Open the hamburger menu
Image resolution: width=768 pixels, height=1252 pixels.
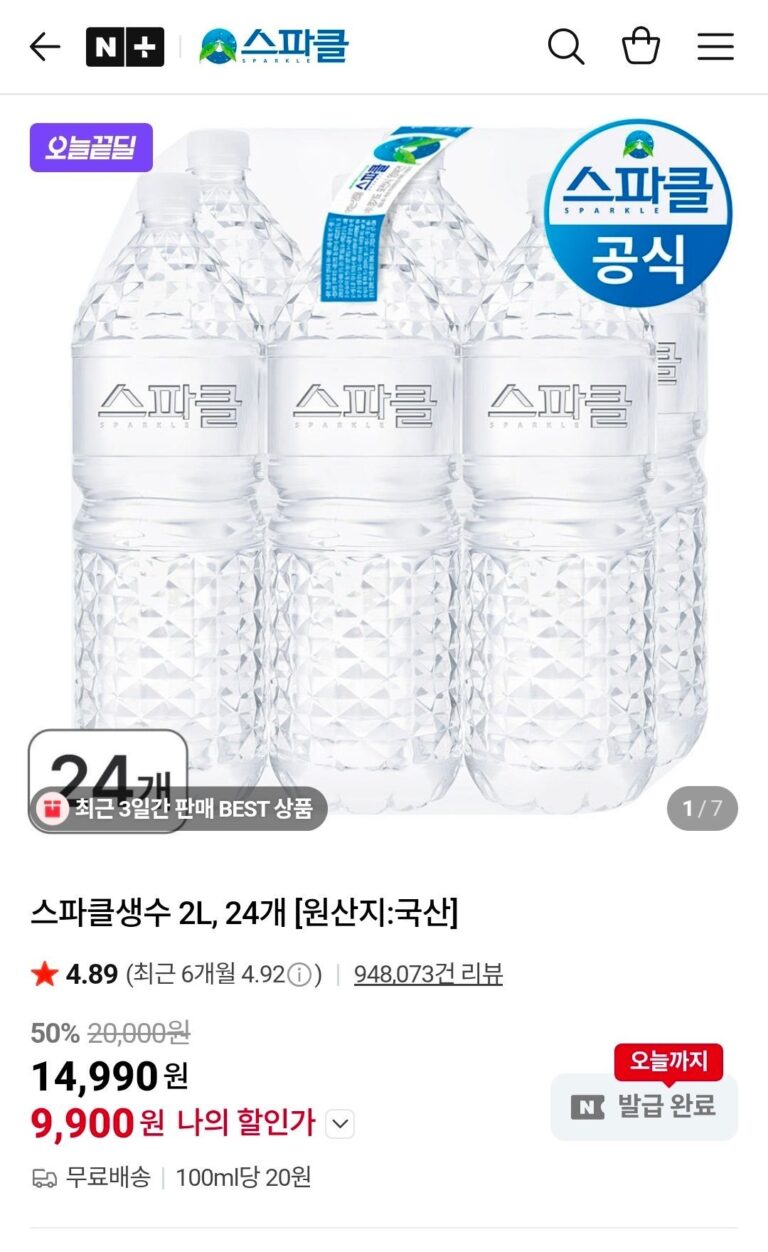point(715,47)
